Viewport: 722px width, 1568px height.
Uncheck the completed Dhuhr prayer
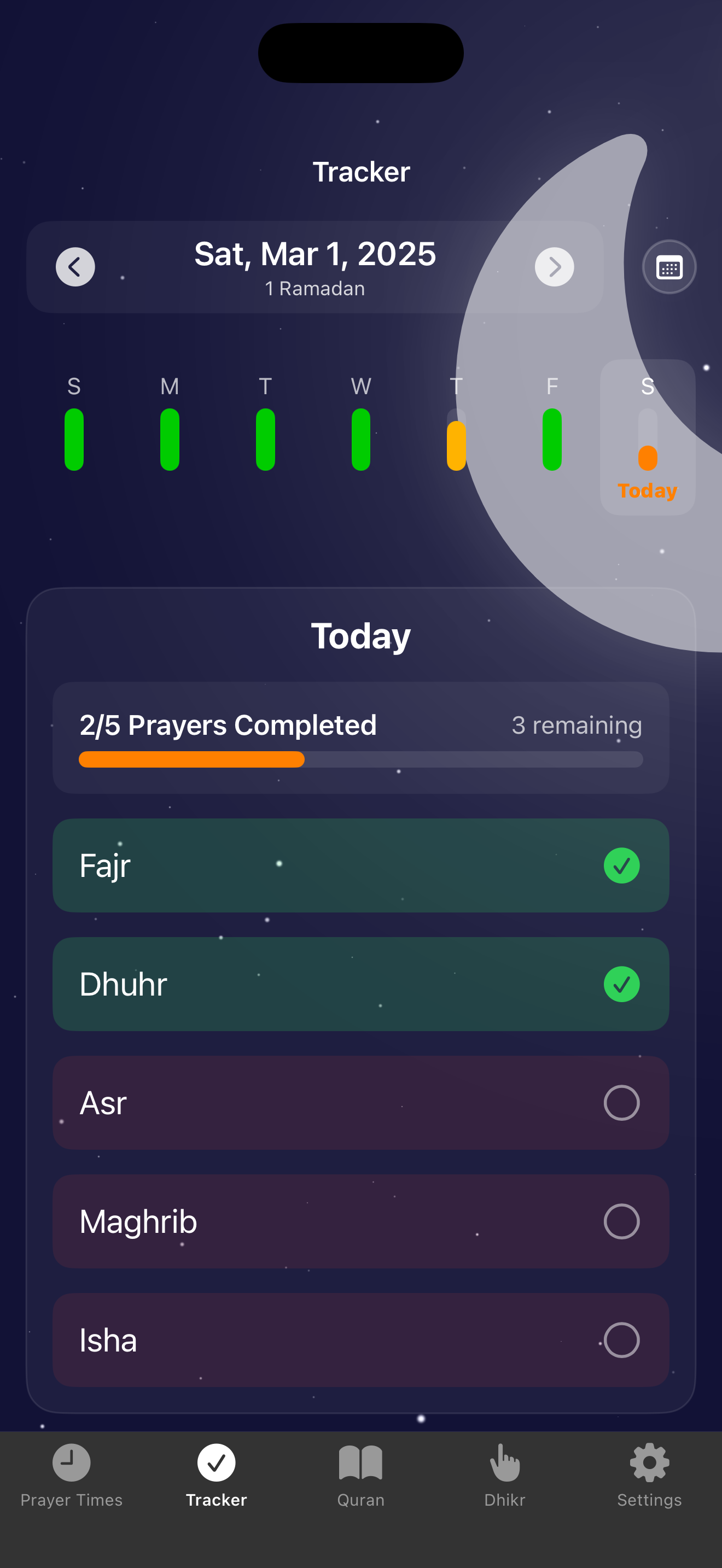(x=621, y=984)
